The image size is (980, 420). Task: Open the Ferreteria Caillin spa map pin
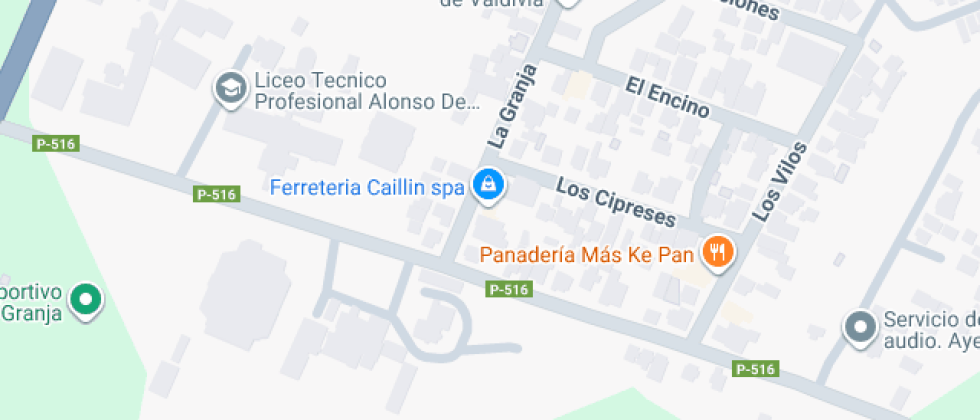(x=488, y=185)
